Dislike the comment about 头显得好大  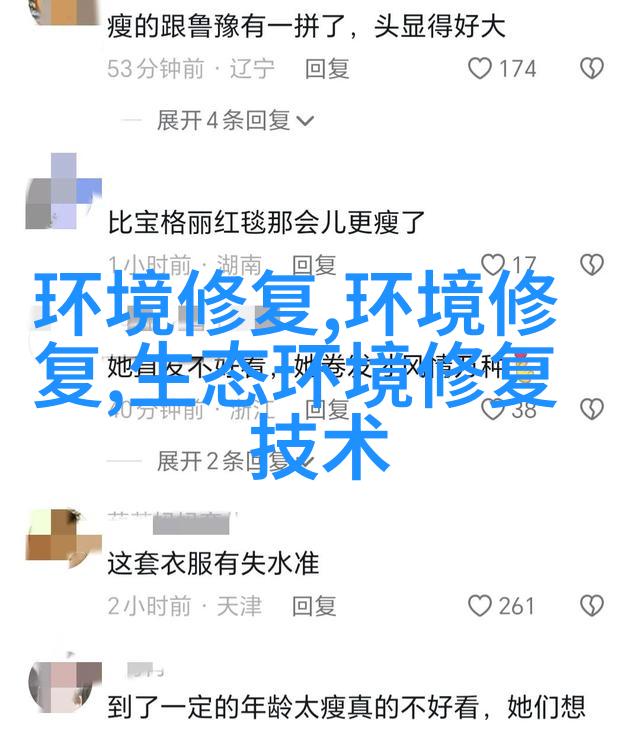(592, 68)
